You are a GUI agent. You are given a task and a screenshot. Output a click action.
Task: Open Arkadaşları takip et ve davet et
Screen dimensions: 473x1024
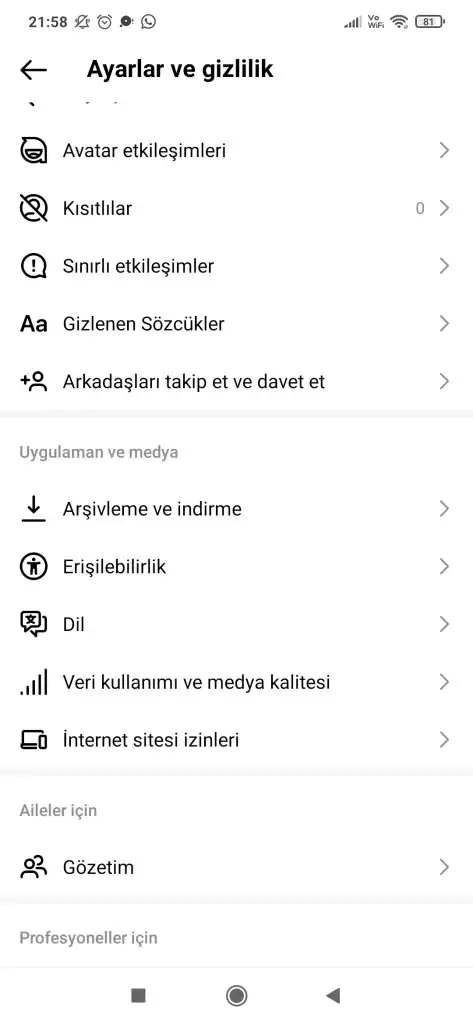pyautogui.click(x=236, y=381)
